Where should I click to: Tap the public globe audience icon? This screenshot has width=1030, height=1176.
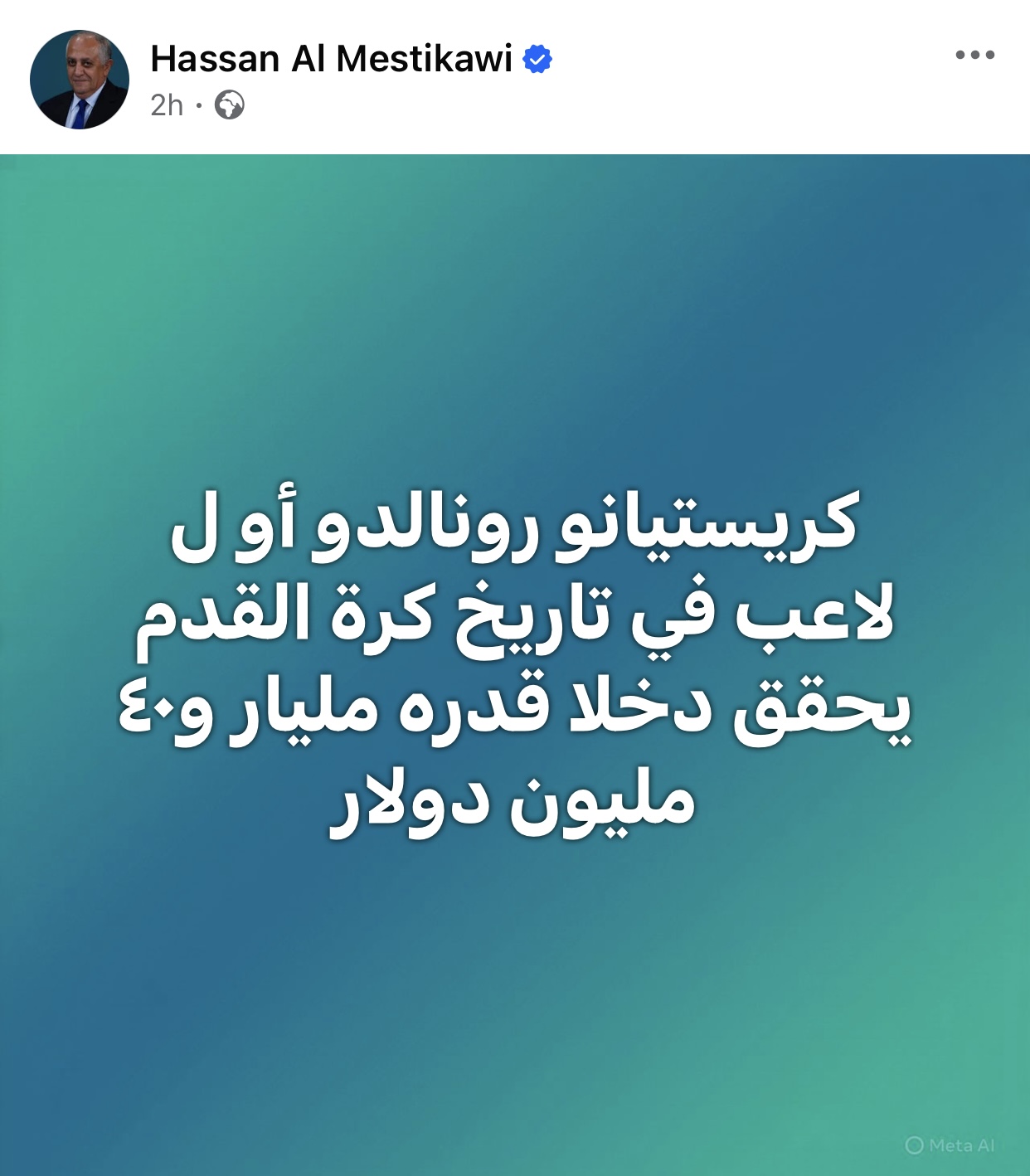(x=230, y=105)
